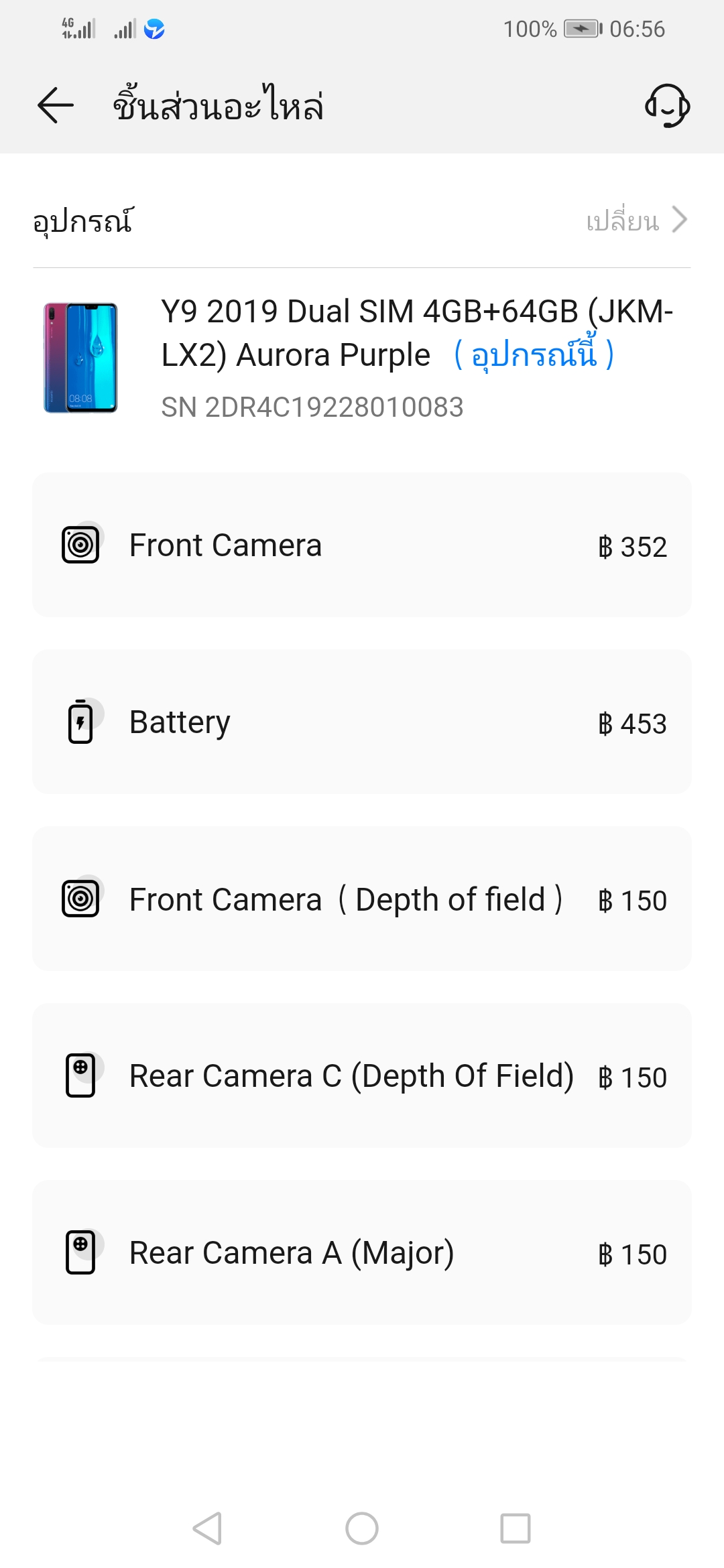Open Front Camera (Depth of field) row

click(x=362, y=899)
